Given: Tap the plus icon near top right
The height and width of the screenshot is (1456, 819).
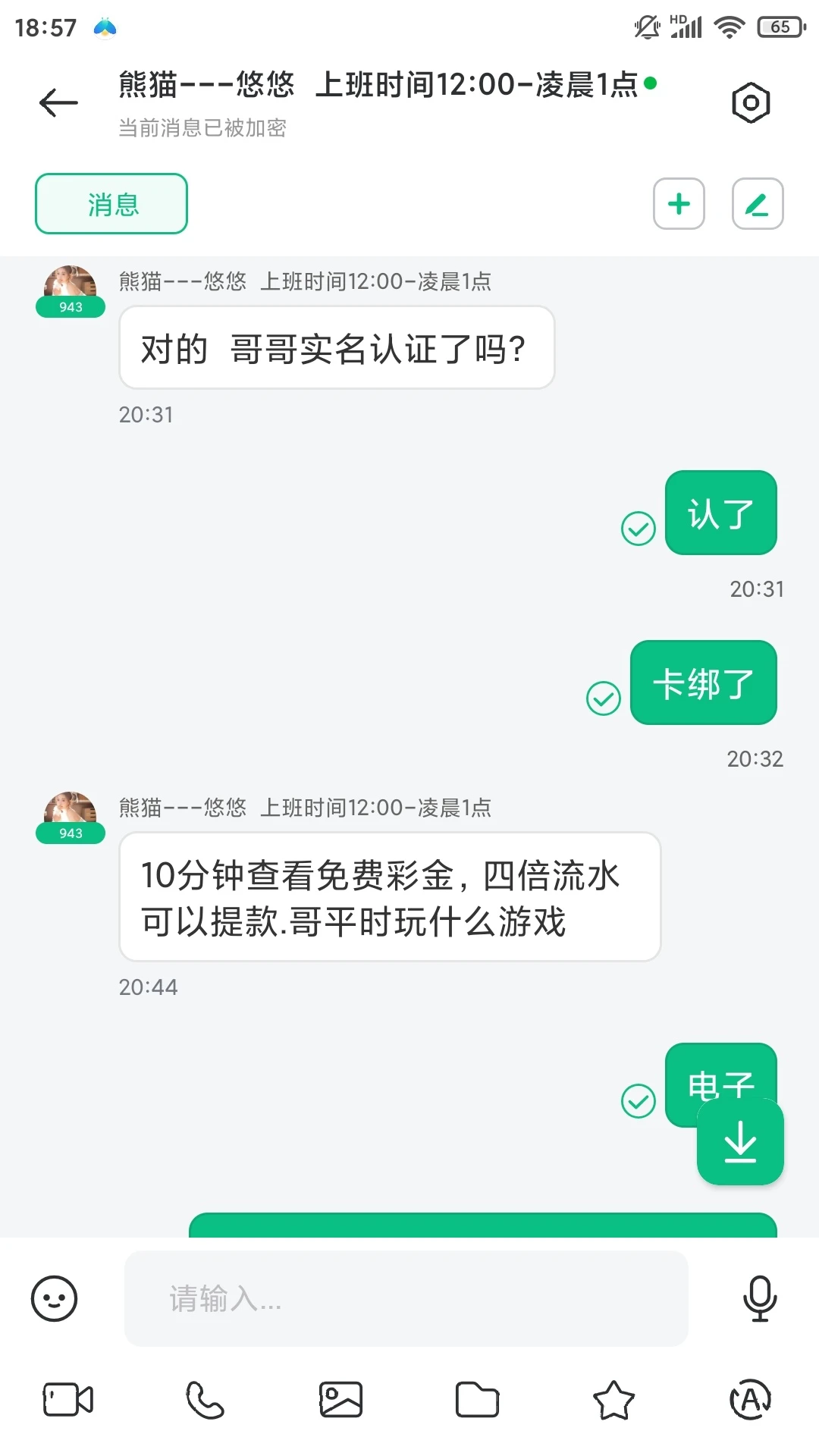Looking at the screenshot, I should (679, 203).
